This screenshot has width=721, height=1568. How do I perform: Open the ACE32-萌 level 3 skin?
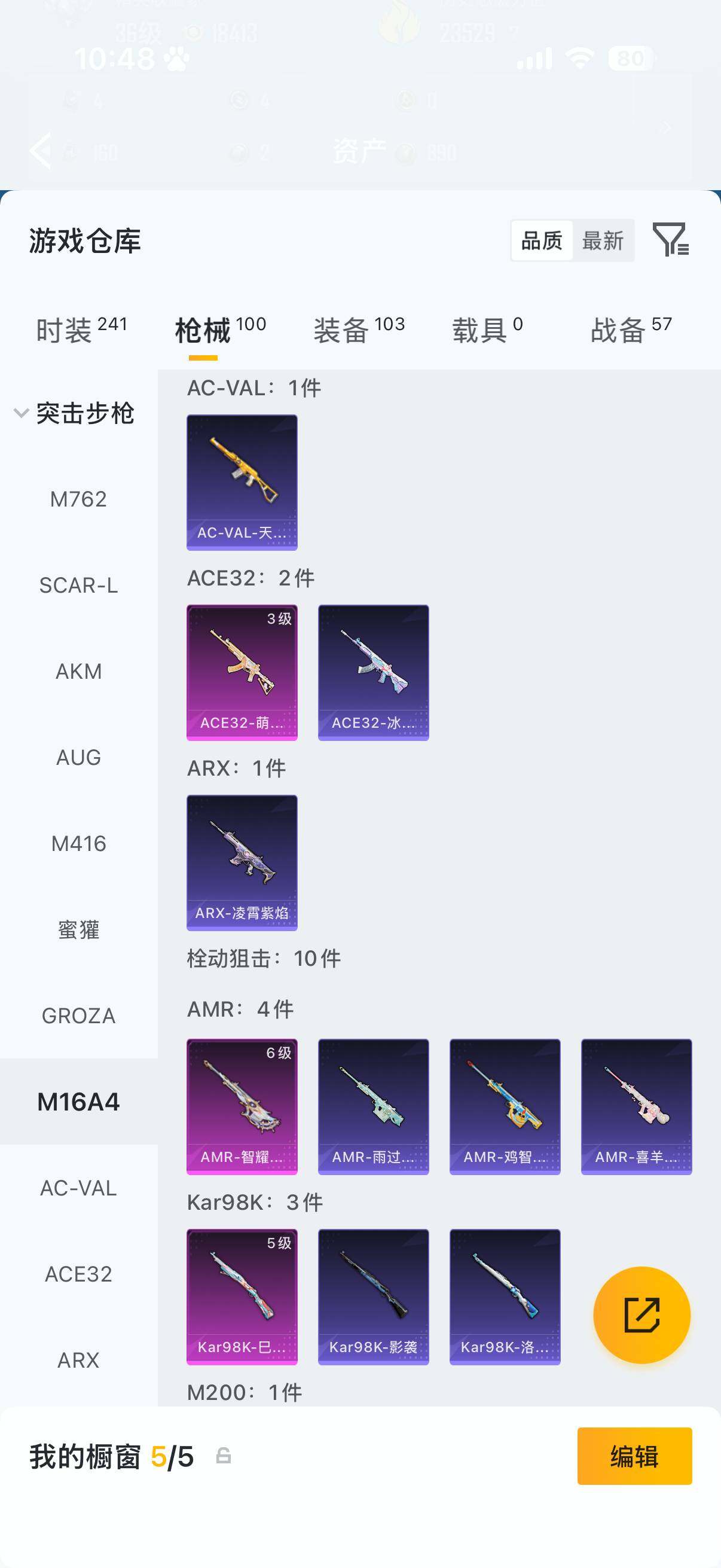(x=242, y=672)
